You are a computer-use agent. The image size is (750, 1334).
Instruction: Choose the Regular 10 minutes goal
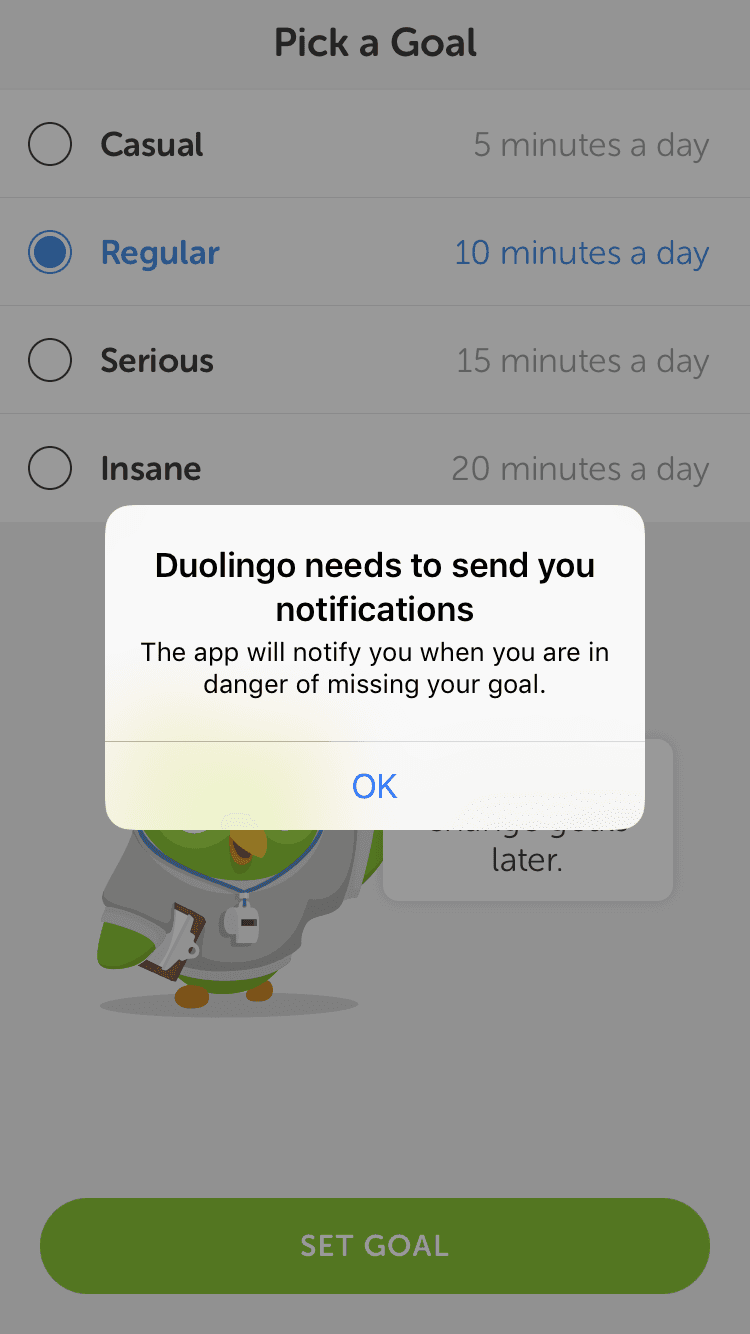pos(50,253)
